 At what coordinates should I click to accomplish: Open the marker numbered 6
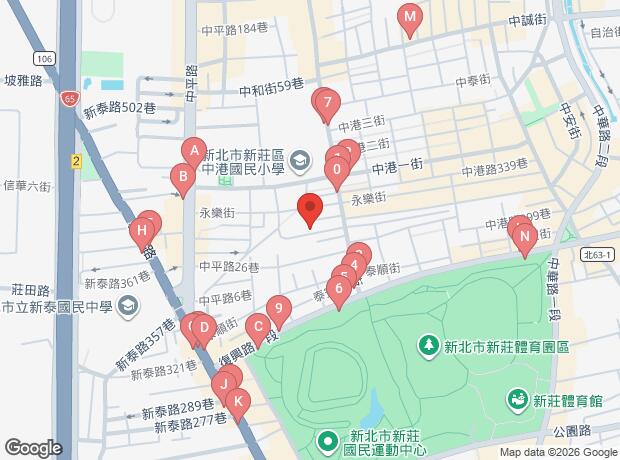[339, 290]
